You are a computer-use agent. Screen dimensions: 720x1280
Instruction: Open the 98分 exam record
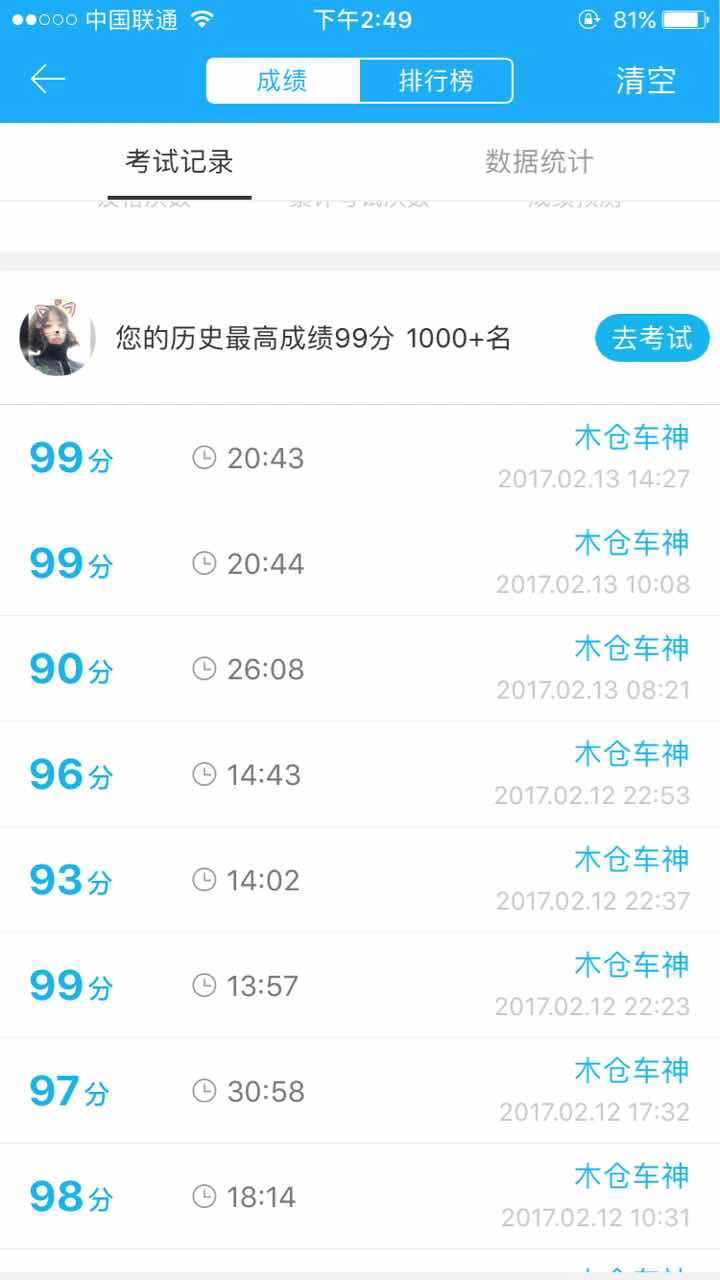click(x=360, y=1197)
